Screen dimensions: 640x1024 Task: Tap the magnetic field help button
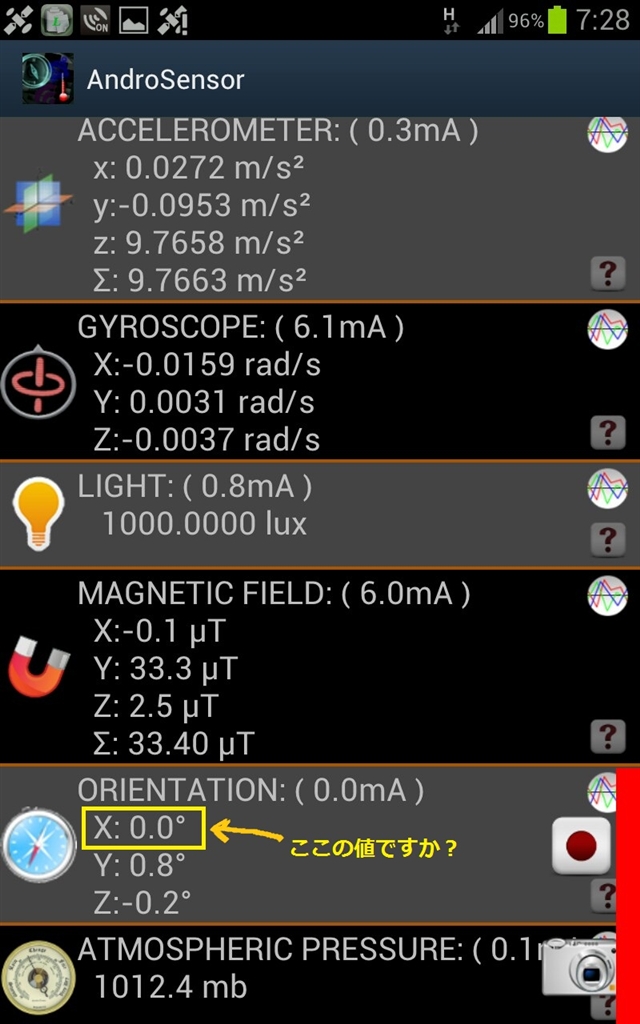[608, 736]
